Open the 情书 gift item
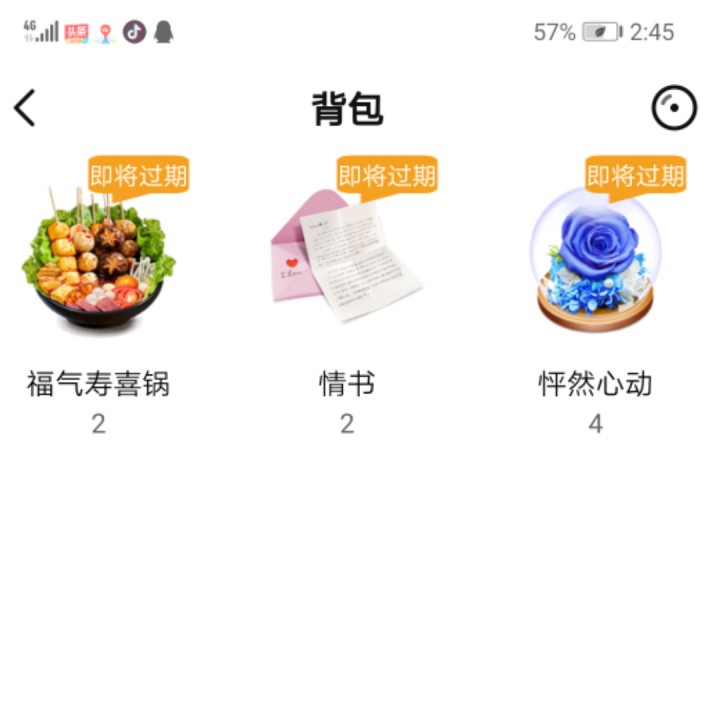Image resolution: width=720 pixels, height=720 pixels. 346,262
